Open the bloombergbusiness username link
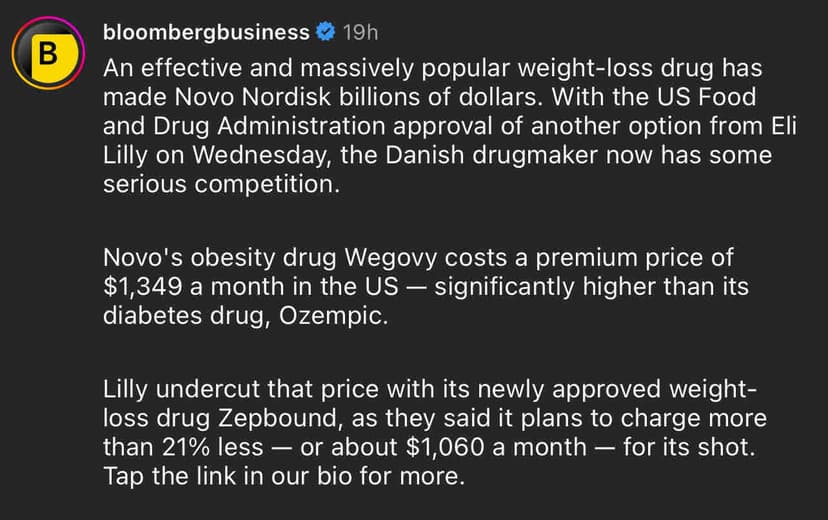 206,32
